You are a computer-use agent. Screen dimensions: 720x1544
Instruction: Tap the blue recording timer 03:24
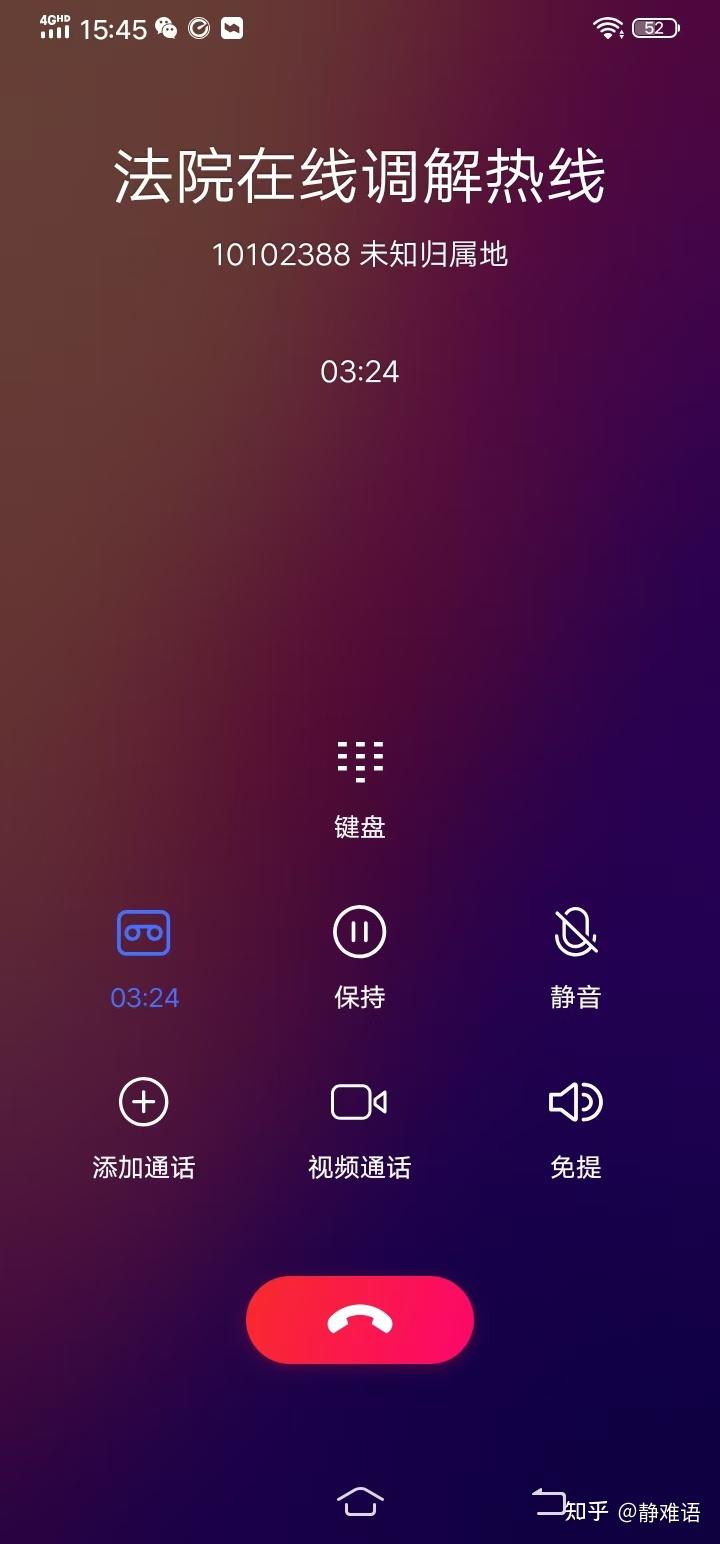click(x=143, y=996)
